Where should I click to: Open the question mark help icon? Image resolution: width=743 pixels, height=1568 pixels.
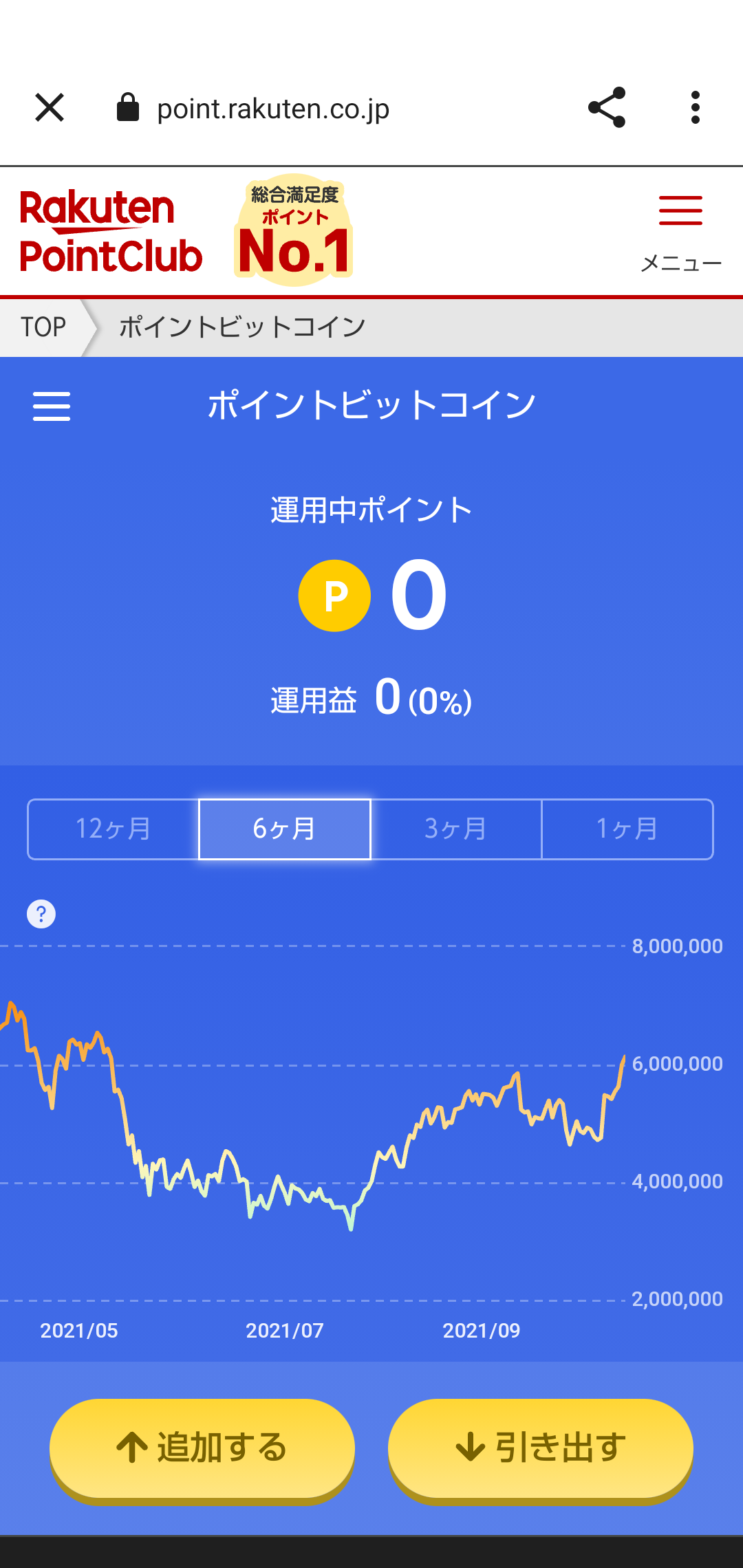coord(41,914)
